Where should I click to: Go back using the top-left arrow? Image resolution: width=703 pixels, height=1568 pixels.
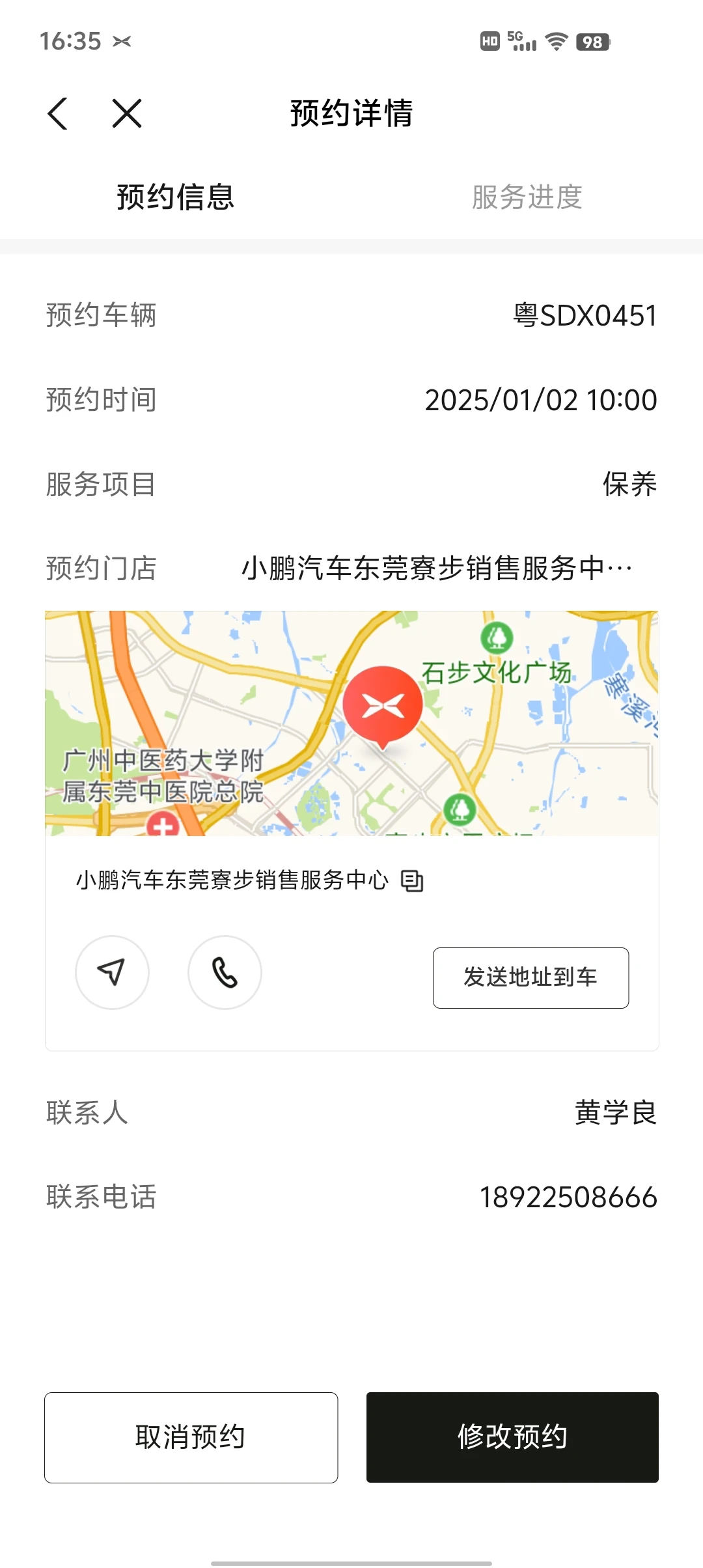pos(58,114)
